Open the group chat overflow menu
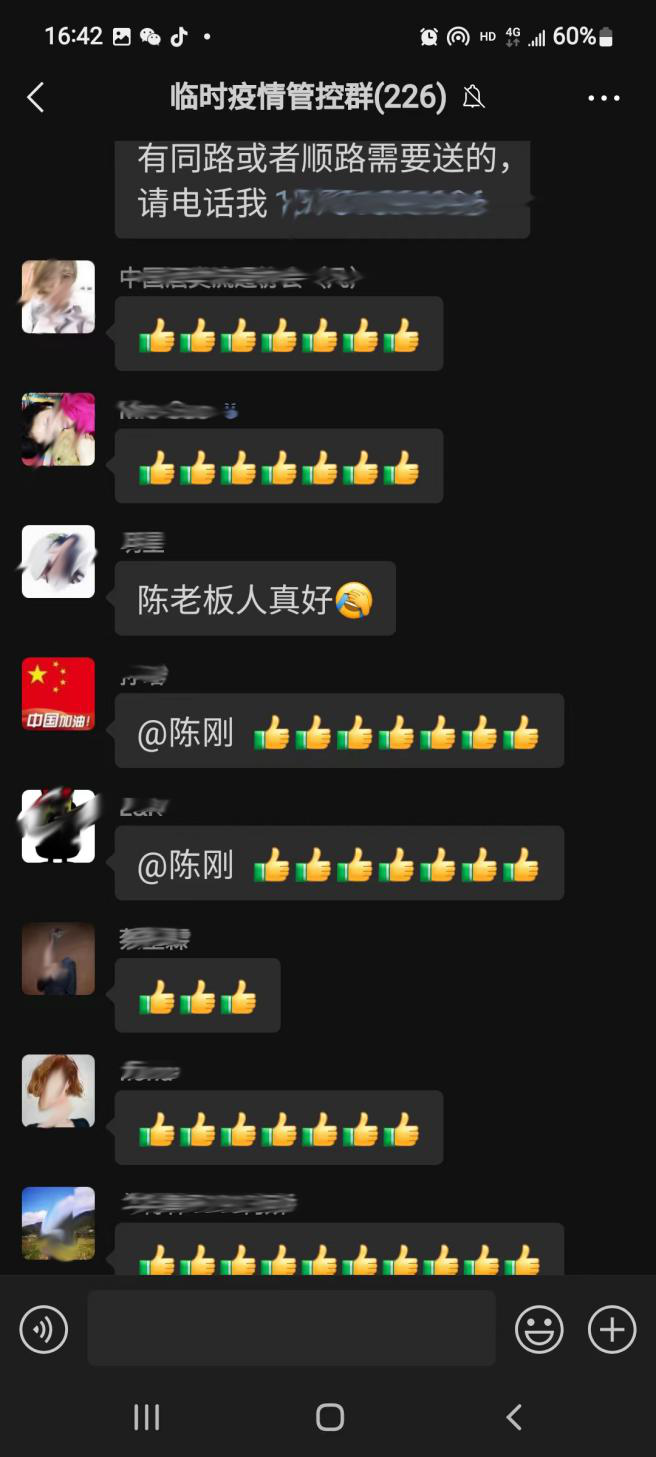The width and height of the screenshot is (656, 1457). pyautogui.click(x=604, y=98)
